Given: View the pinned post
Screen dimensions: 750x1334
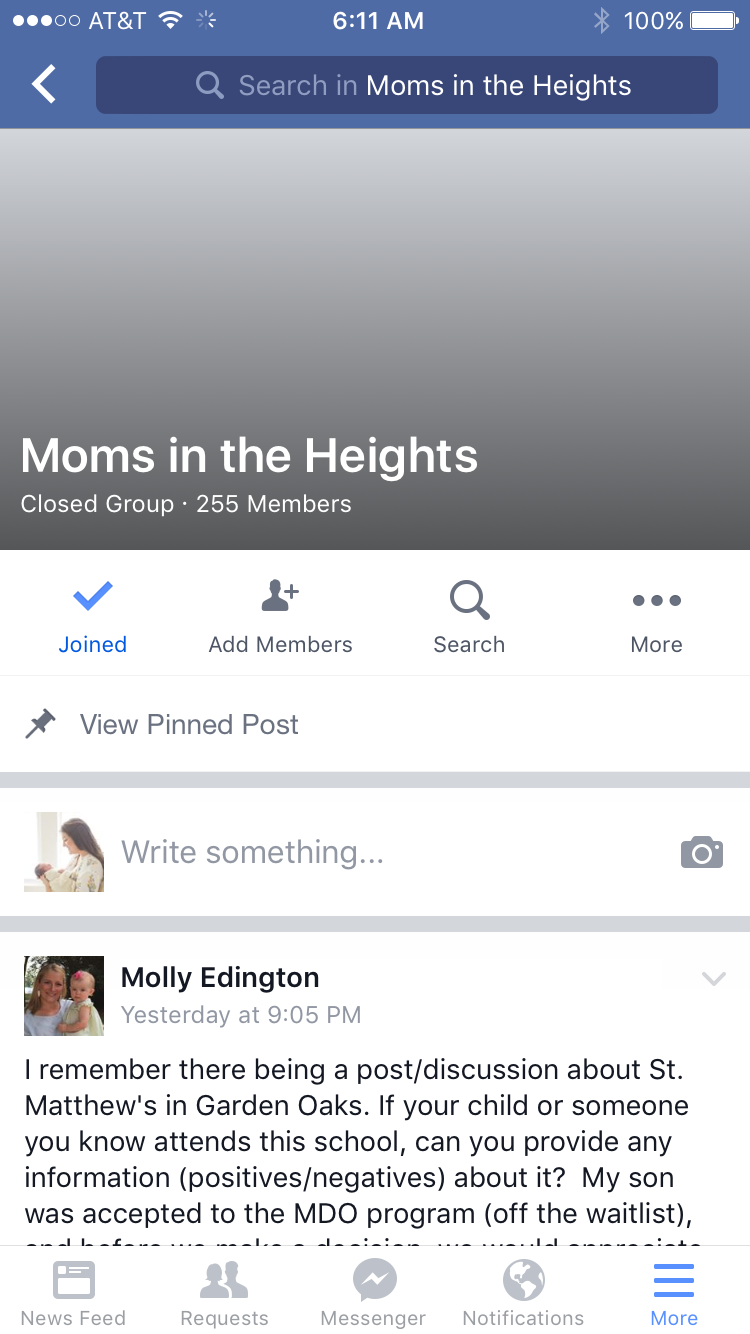Looking at the screenshot, I should tap(375, 724).
